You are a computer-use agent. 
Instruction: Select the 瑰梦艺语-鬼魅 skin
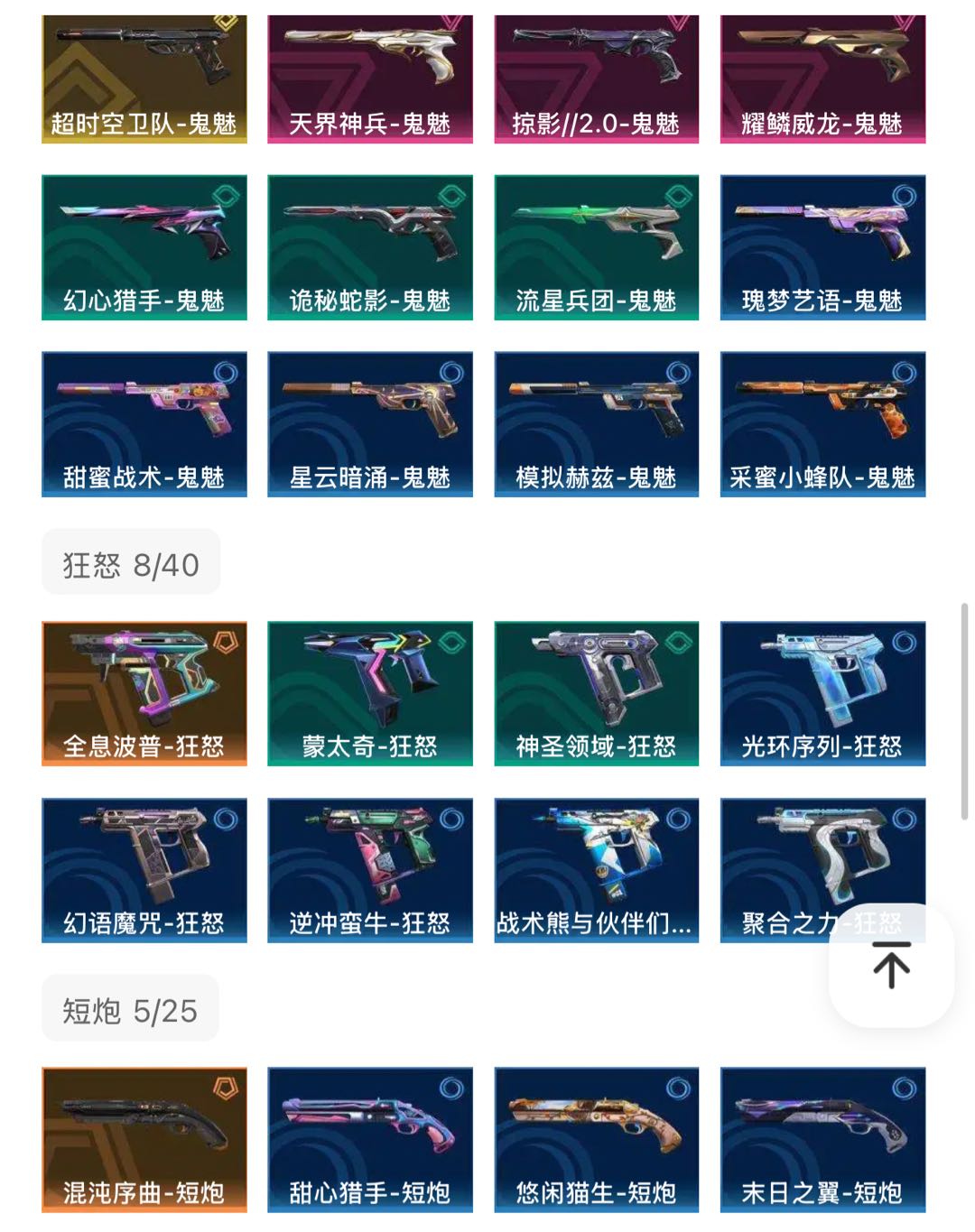[x=822, y=247]
